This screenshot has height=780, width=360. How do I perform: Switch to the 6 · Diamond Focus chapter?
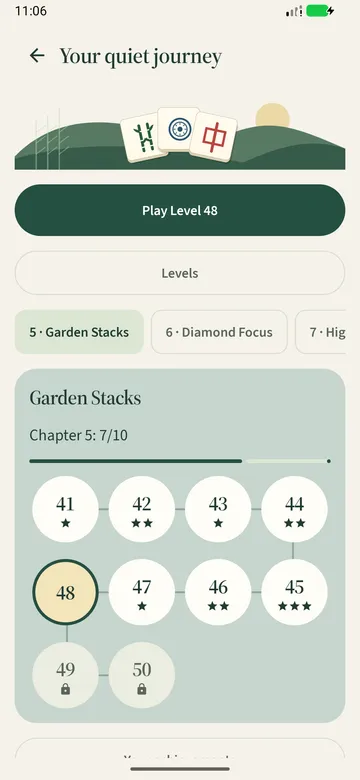[x=219, y=332]
